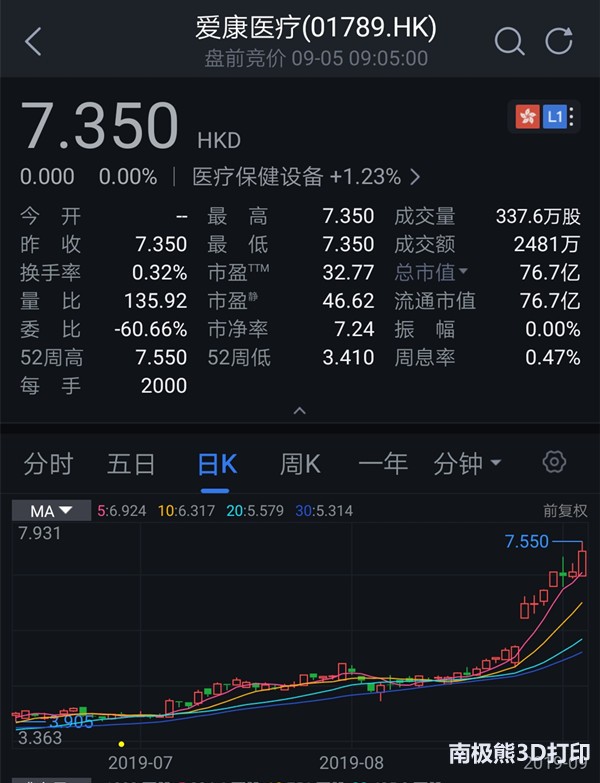
Task: Open chart settings gear
Action: click(x=554, y=462)
